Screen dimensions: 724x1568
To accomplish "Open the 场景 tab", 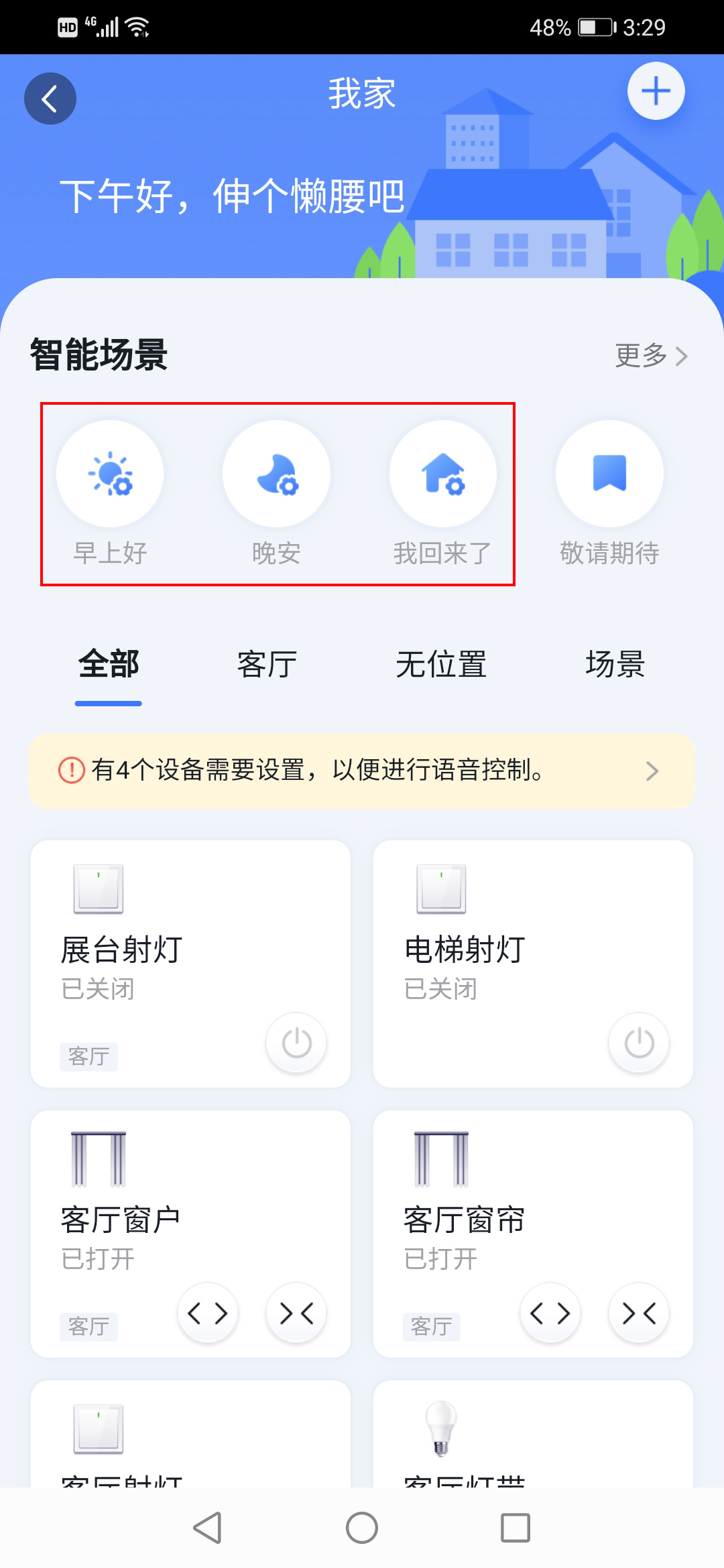I will click(615, 665).
